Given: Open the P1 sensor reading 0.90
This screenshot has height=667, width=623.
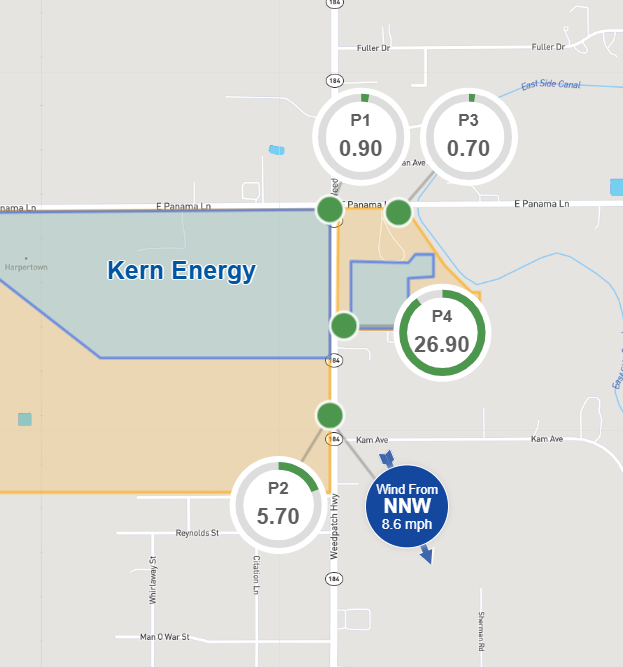Looking at the screenshot, I should (360, 137).
